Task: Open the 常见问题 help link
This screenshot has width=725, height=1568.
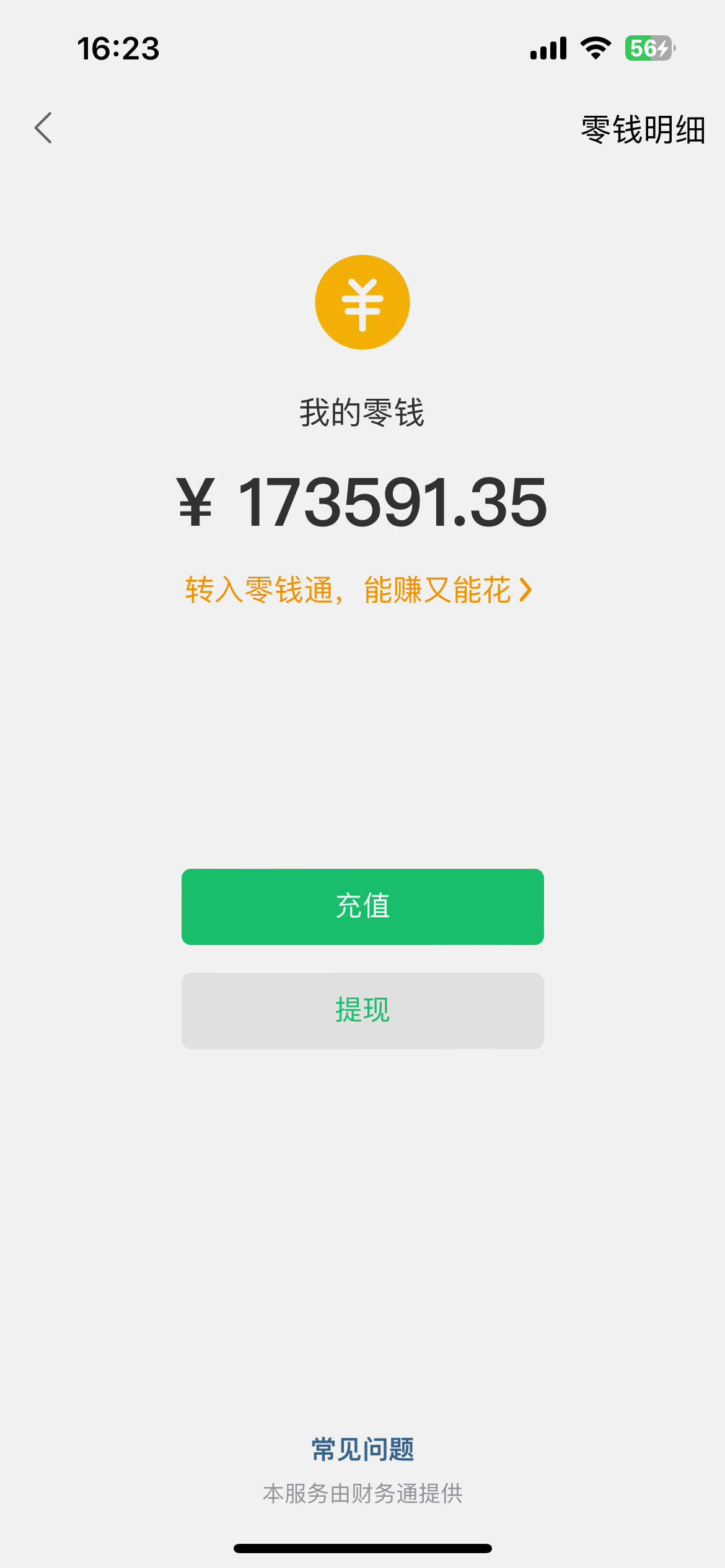Action: click(362, 1449)
